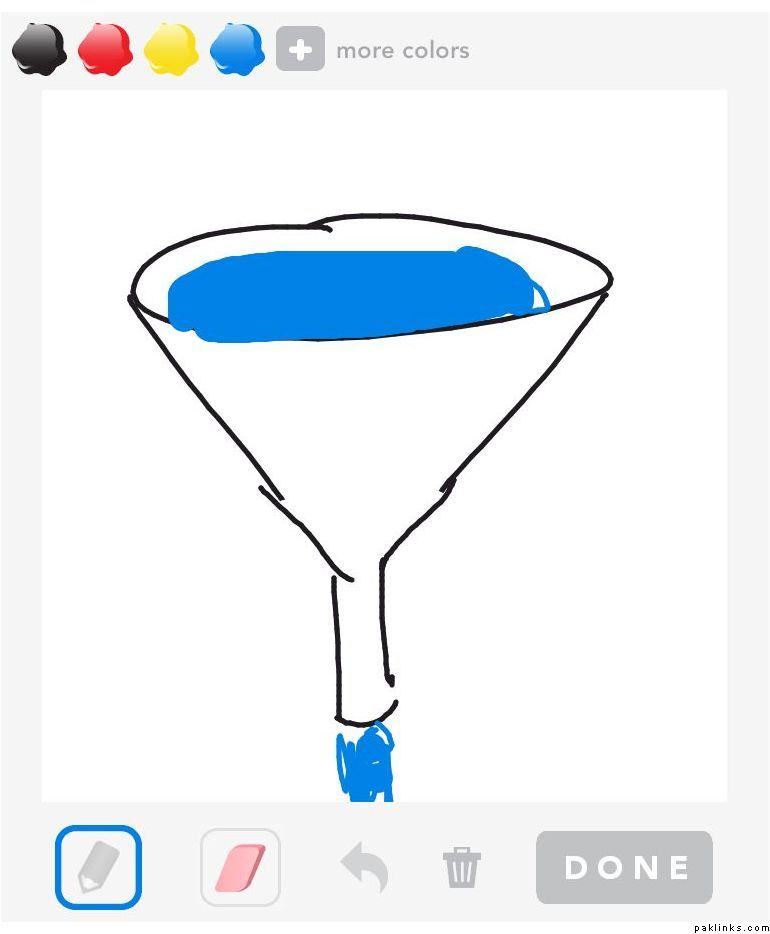Image resolution: width=770 pixels, height=934 pixels.
Task: Tap the DONE button
Action: pos(624,867)
